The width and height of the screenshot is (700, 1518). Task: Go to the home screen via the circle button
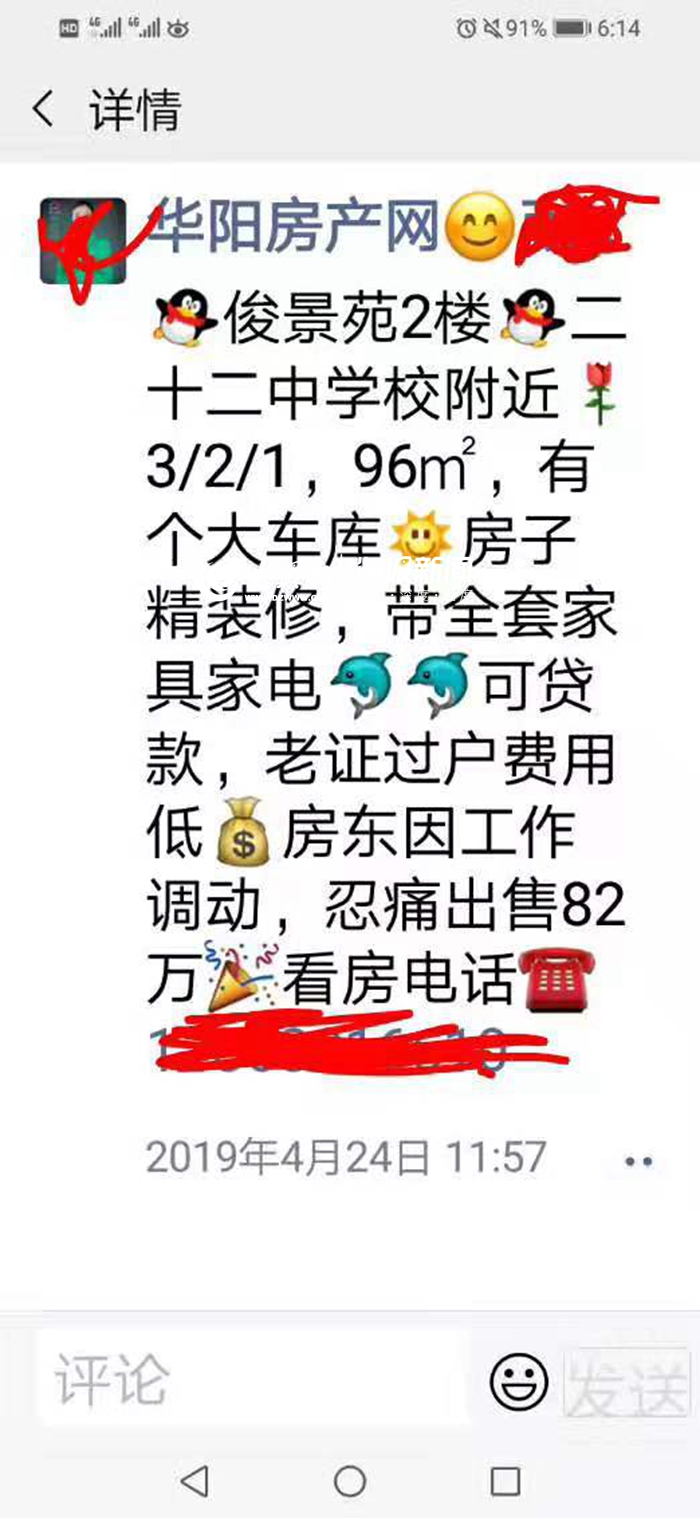click(x=350, y=1479)
